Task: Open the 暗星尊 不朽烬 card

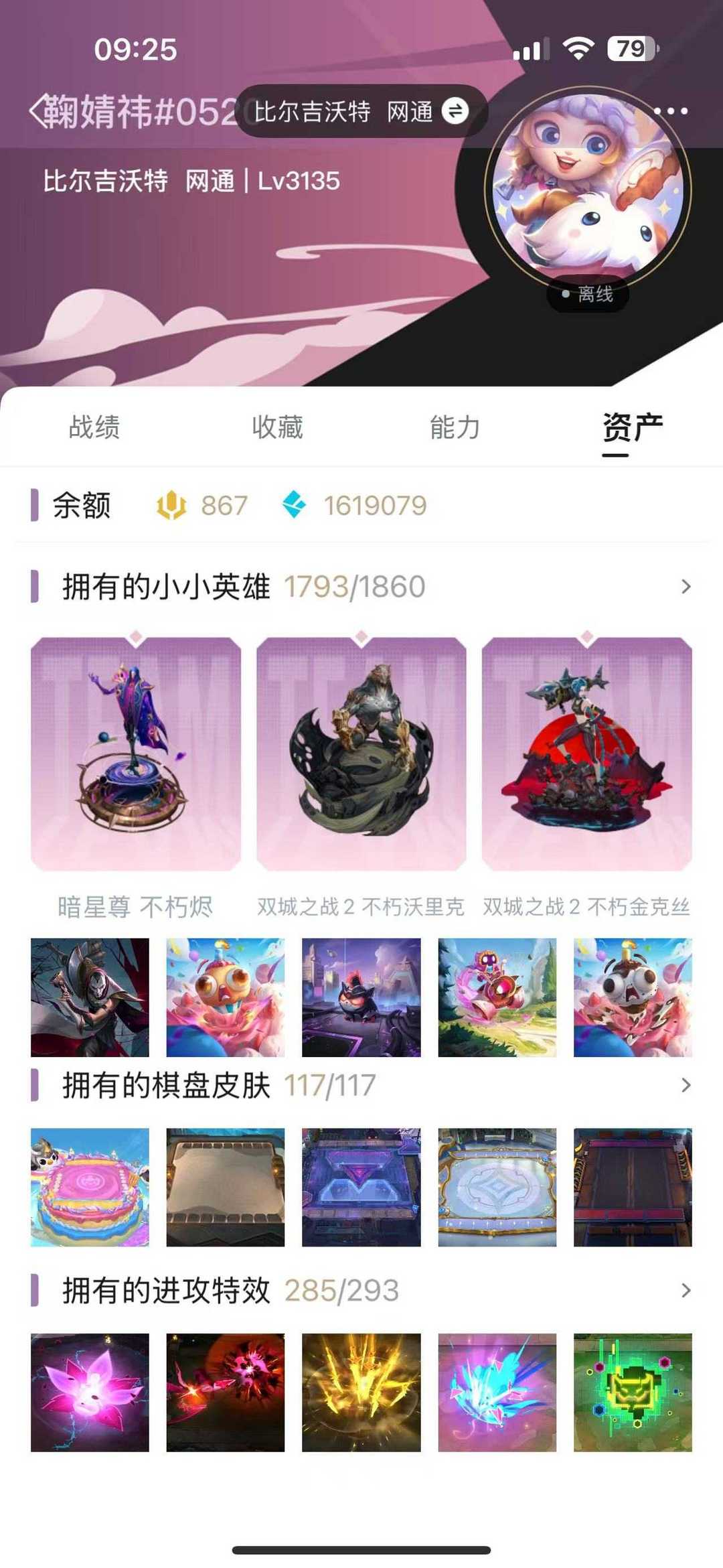Action: tap(136, 754)
